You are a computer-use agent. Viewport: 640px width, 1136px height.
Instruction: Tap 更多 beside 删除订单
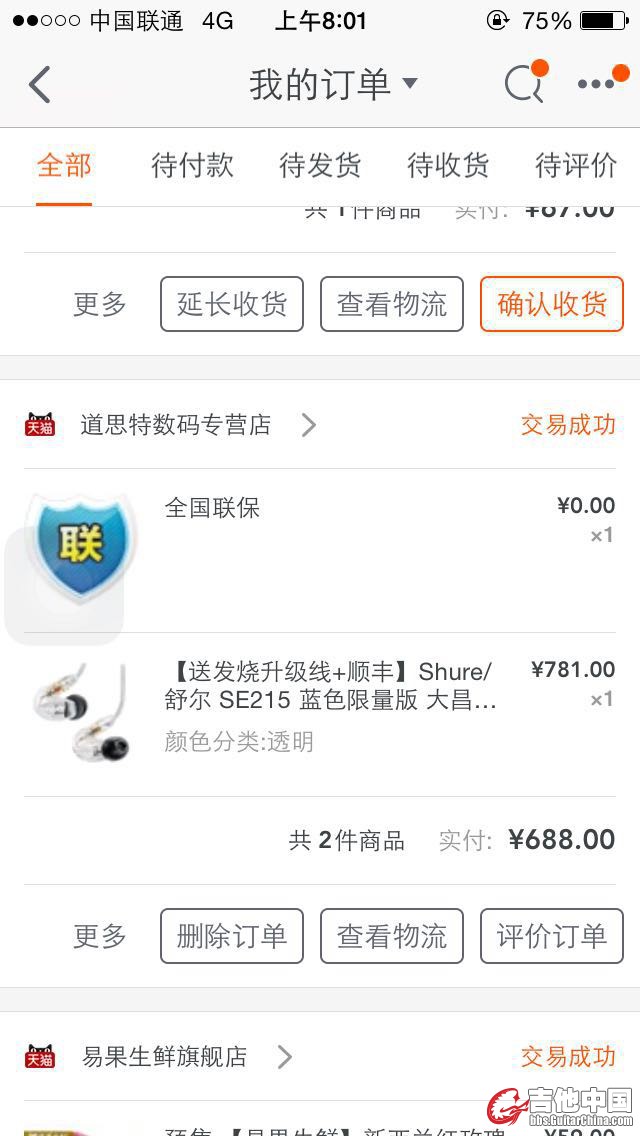click(100, 936)
